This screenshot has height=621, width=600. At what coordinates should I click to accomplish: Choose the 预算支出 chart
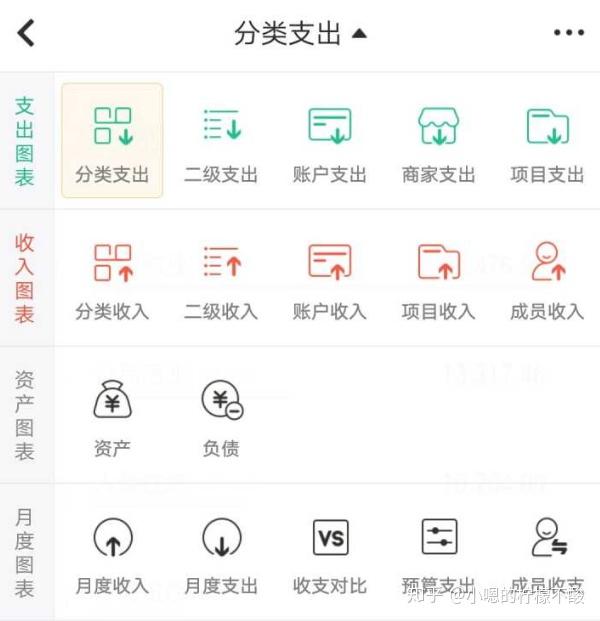pyautogui.click(x=438, y=553)
